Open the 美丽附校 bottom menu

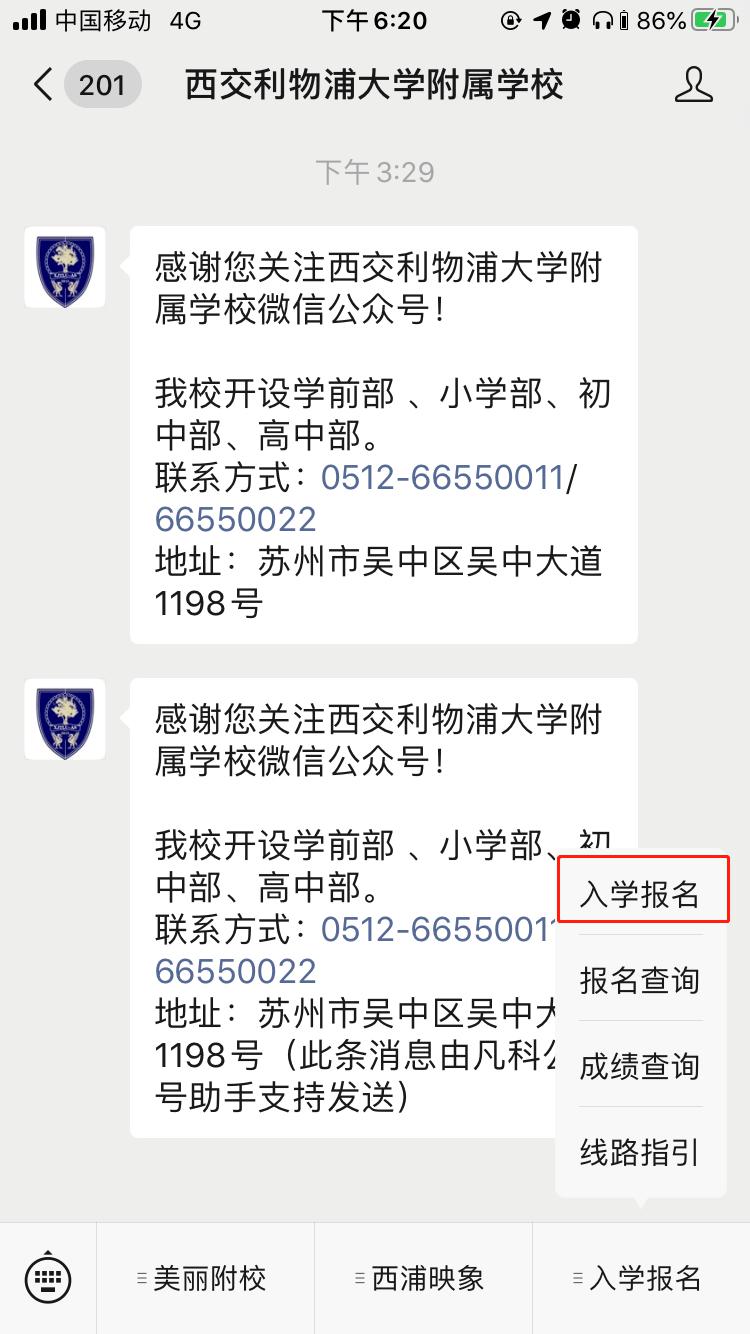point(205,1278)
